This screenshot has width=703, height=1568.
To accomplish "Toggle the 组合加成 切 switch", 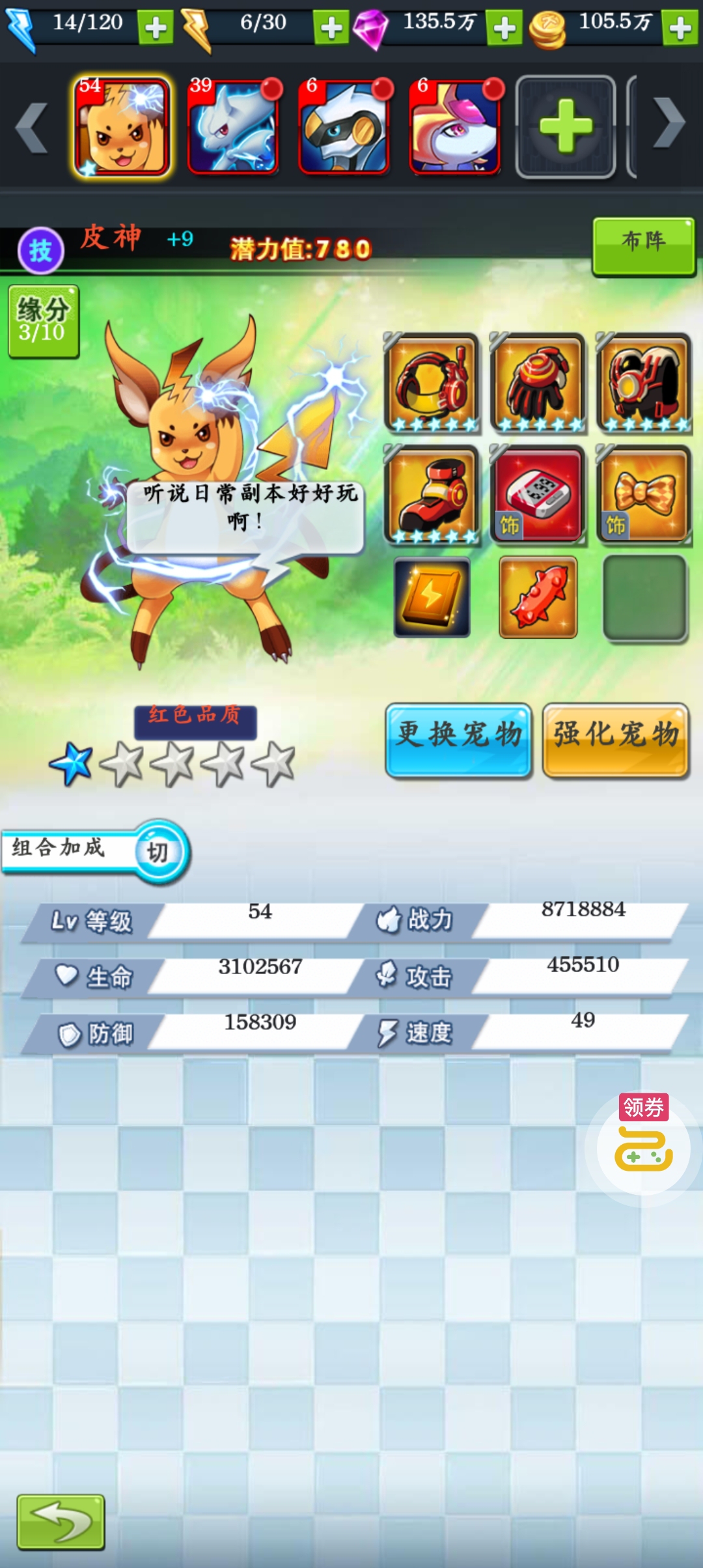I will pyautogui.click(x=158, y=851).
